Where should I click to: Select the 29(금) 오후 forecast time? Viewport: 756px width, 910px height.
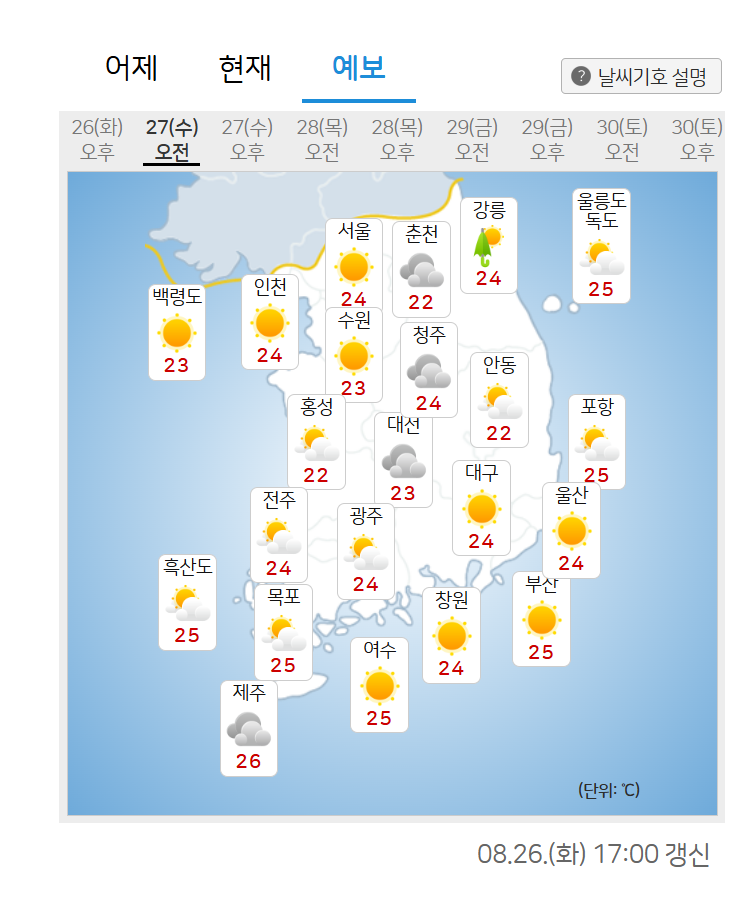547,139
